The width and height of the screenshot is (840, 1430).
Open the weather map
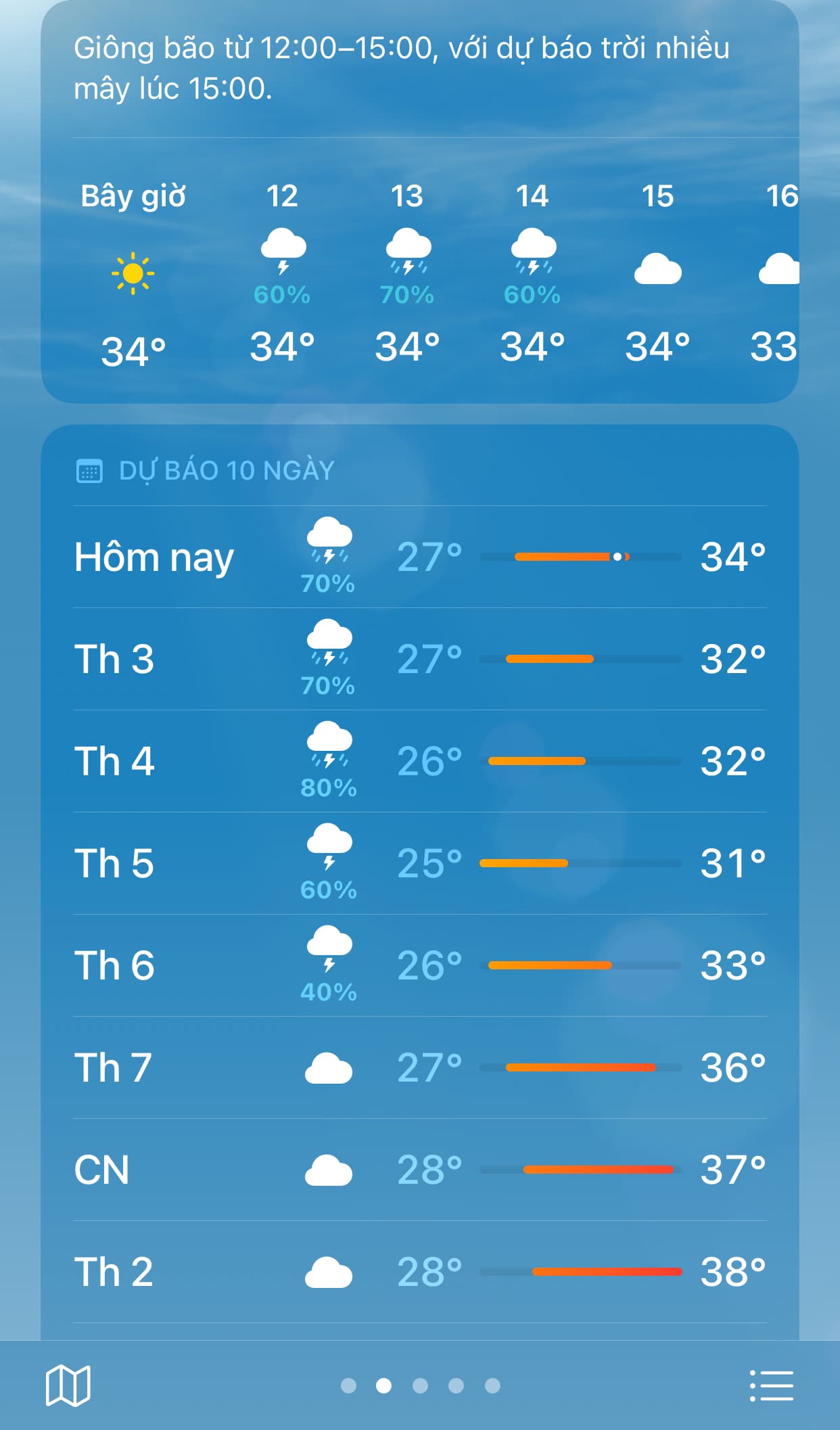coord(68,1385)
